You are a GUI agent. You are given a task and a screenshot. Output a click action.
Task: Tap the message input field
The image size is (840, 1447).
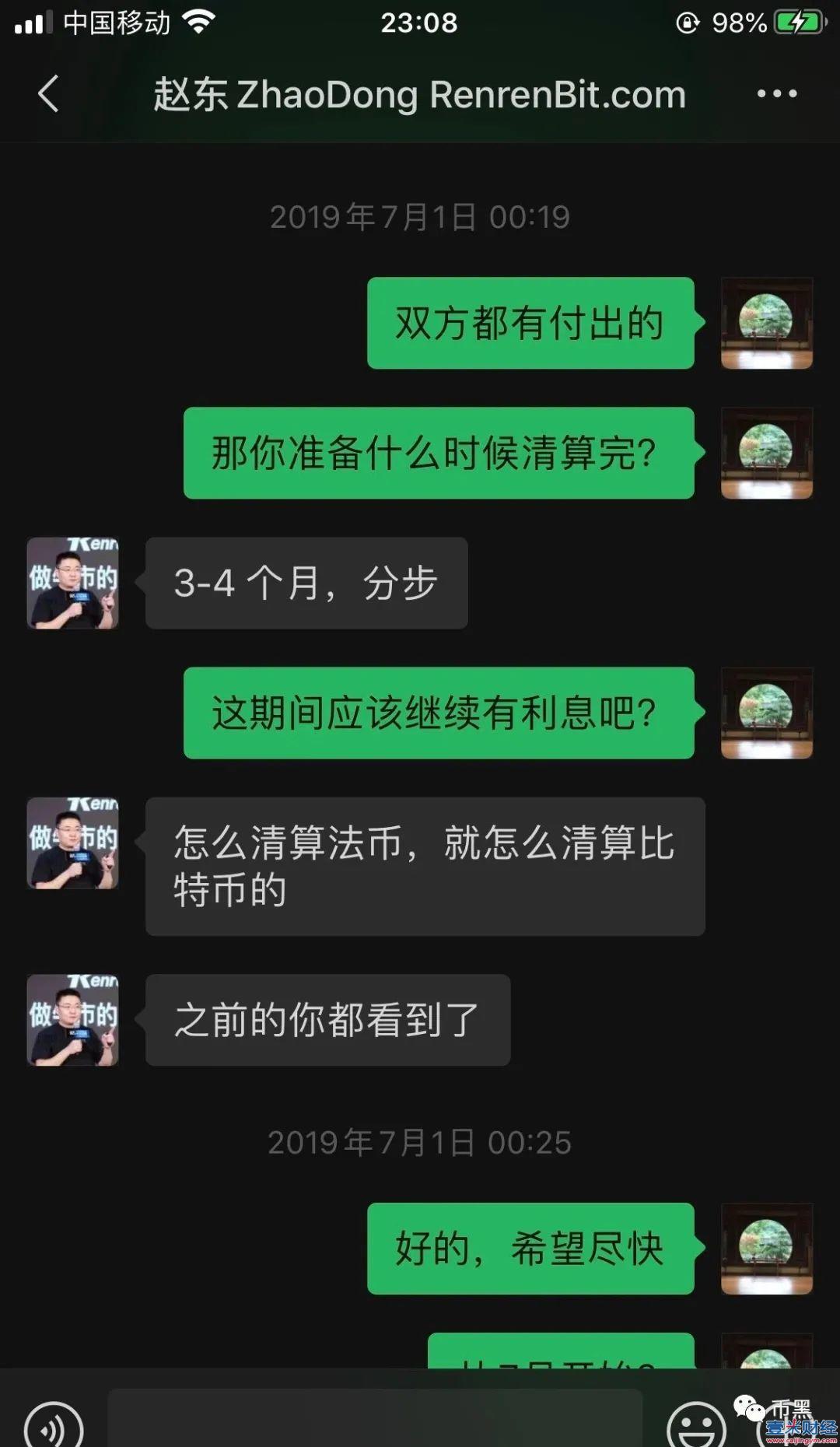[373, 1420]
